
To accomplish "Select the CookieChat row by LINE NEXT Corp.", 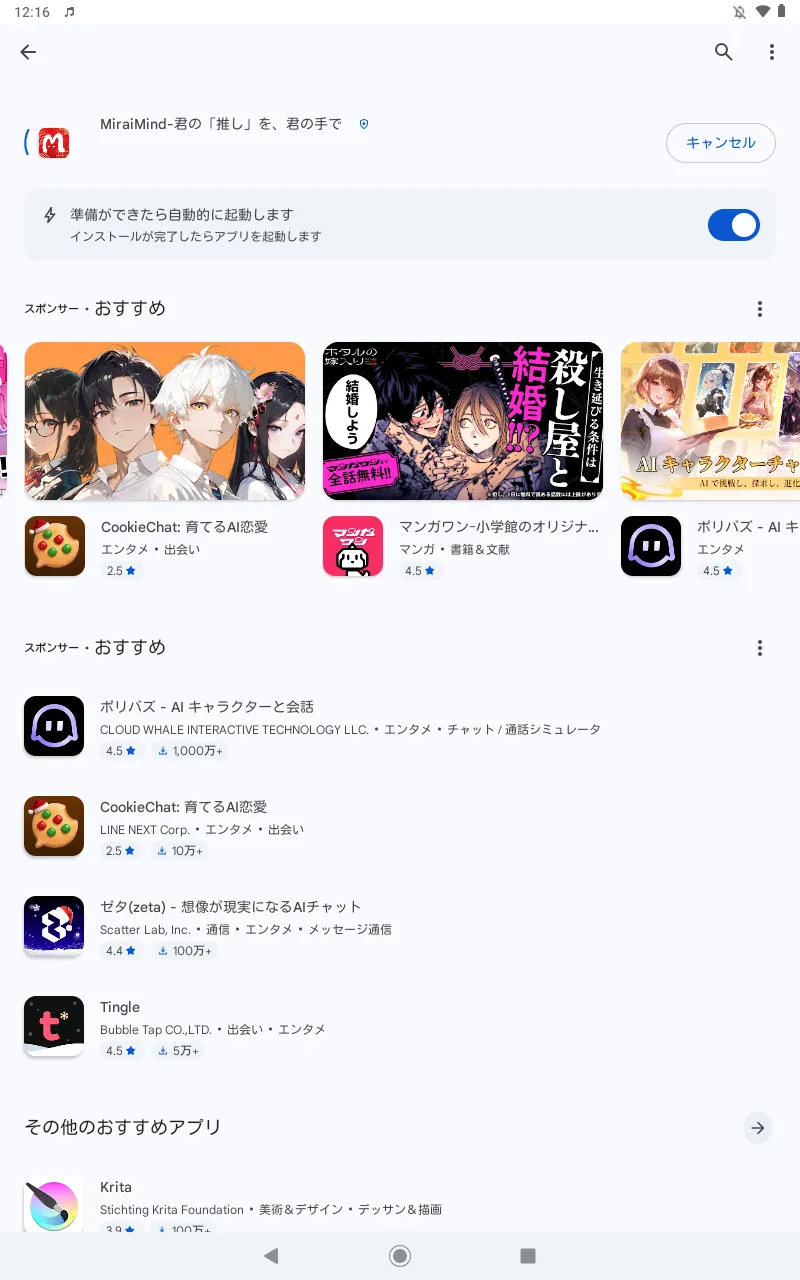I will pos(400,827).
